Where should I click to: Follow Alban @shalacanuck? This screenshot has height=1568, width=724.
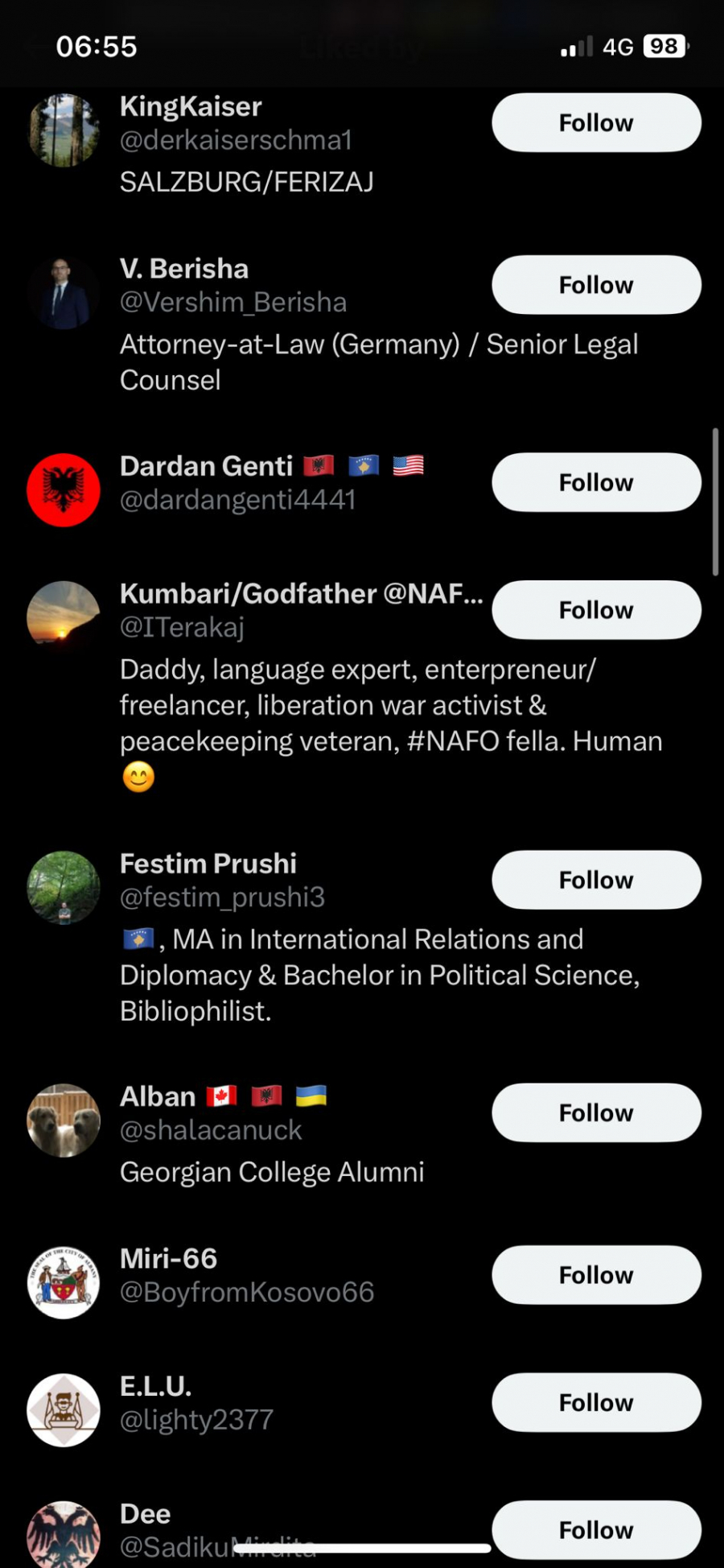click(x=596, y=1112)
